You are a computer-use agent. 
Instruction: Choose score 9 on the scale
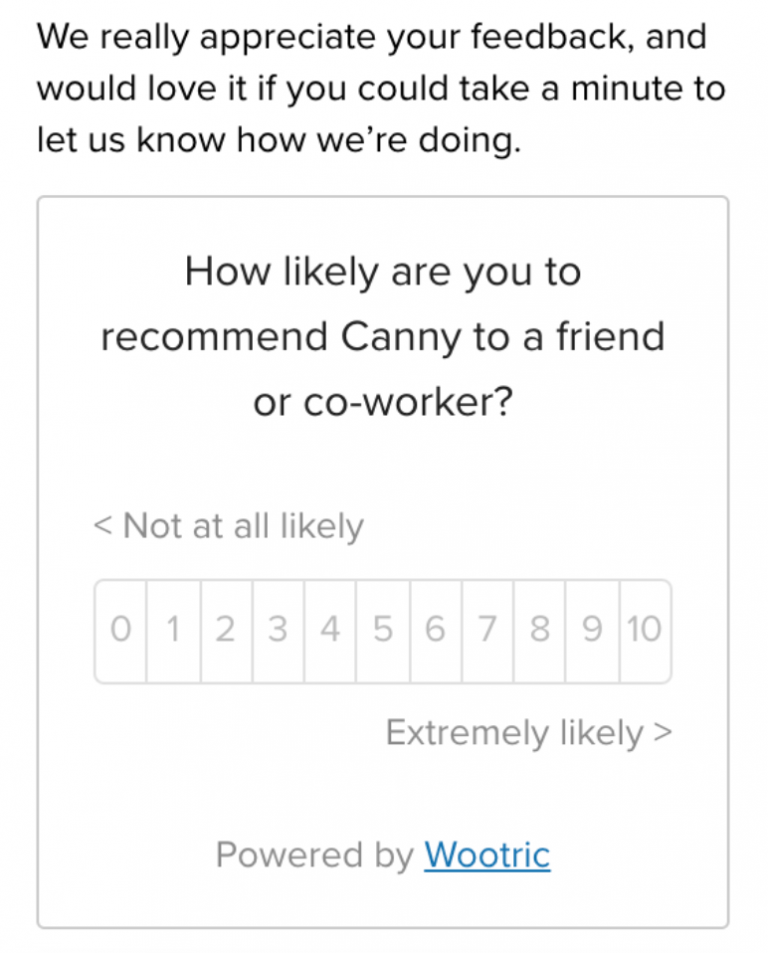[x=592, y=628]
